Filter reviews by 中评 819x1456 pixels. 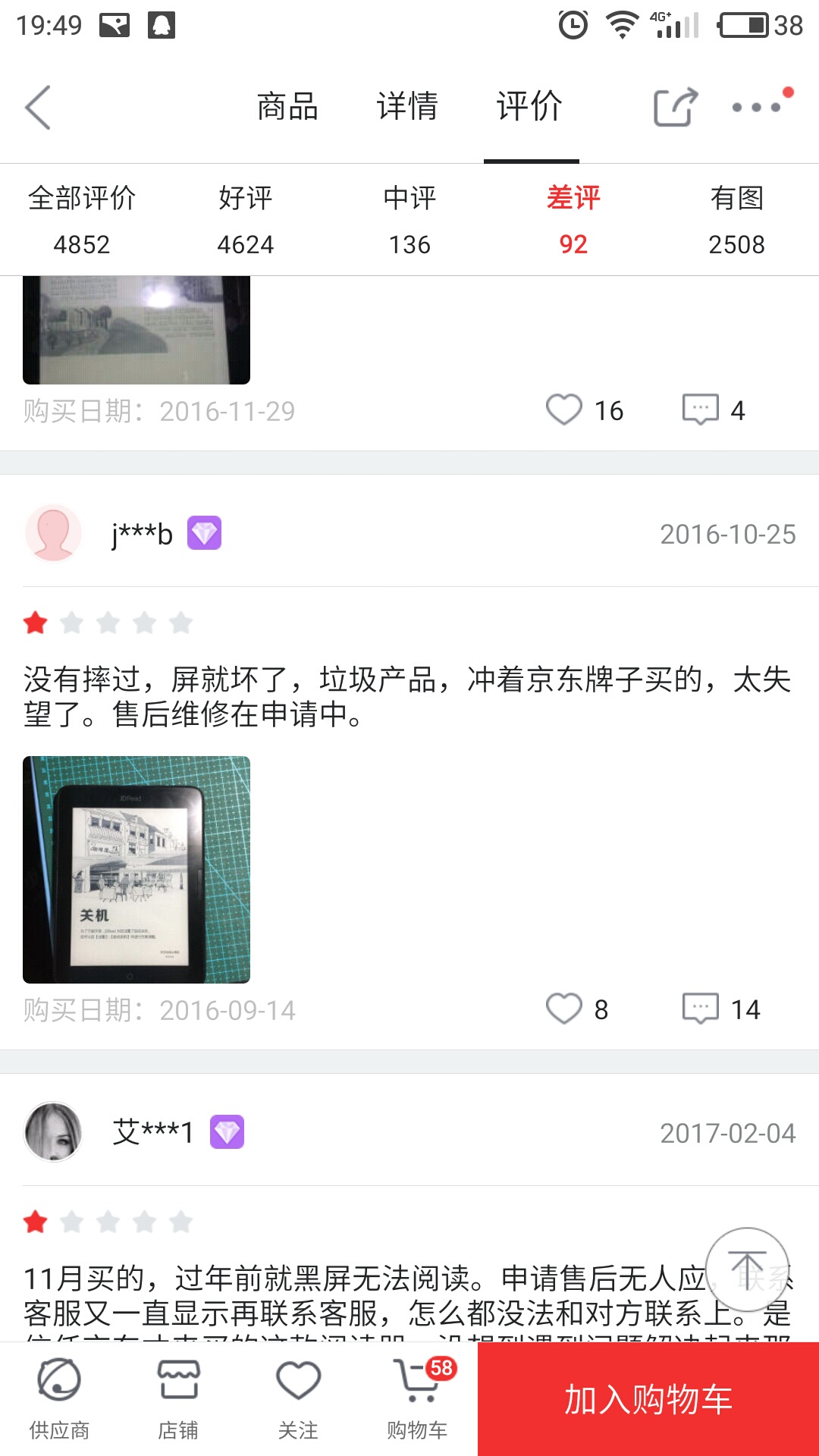[x=409, y=220]
